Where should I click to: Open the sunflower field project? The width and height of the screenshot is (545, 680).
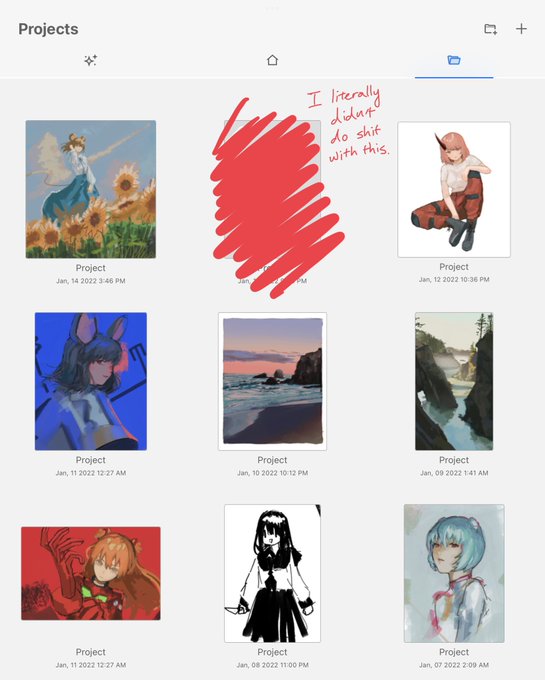tap(91, 189)
